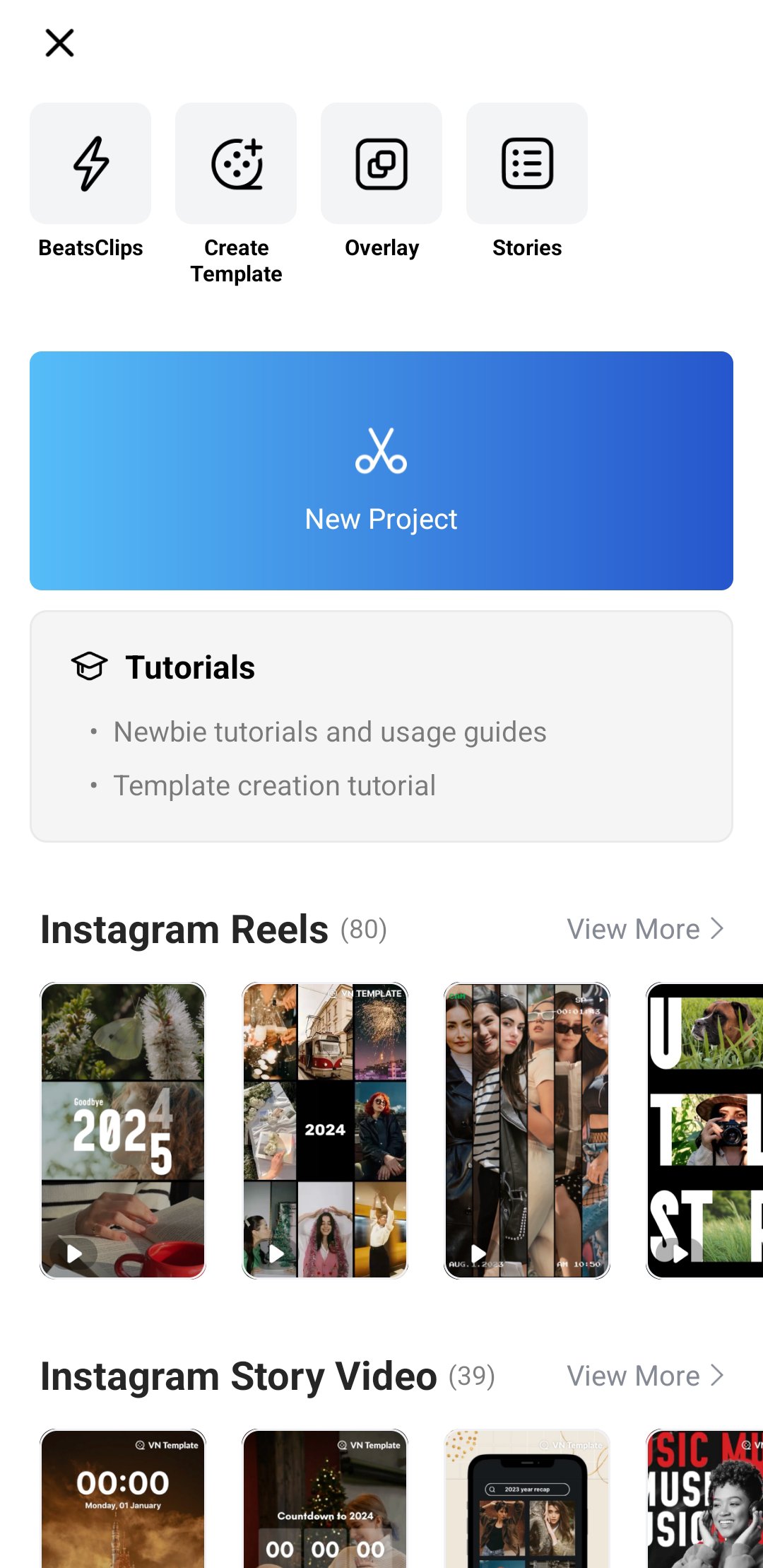The image size is (763, 1568).
Task: Start a New Project
Action: (381, 470)
